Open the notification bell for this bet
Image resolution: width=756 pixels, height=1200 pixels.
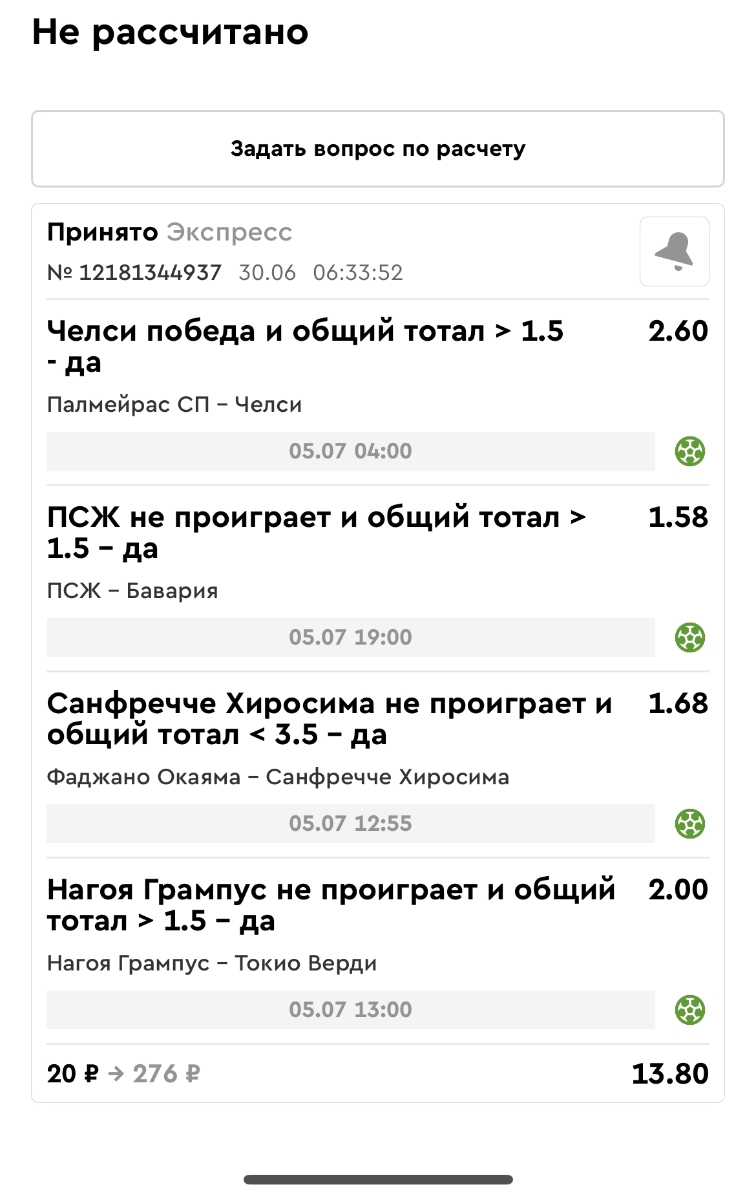click(x=674, y=251)
